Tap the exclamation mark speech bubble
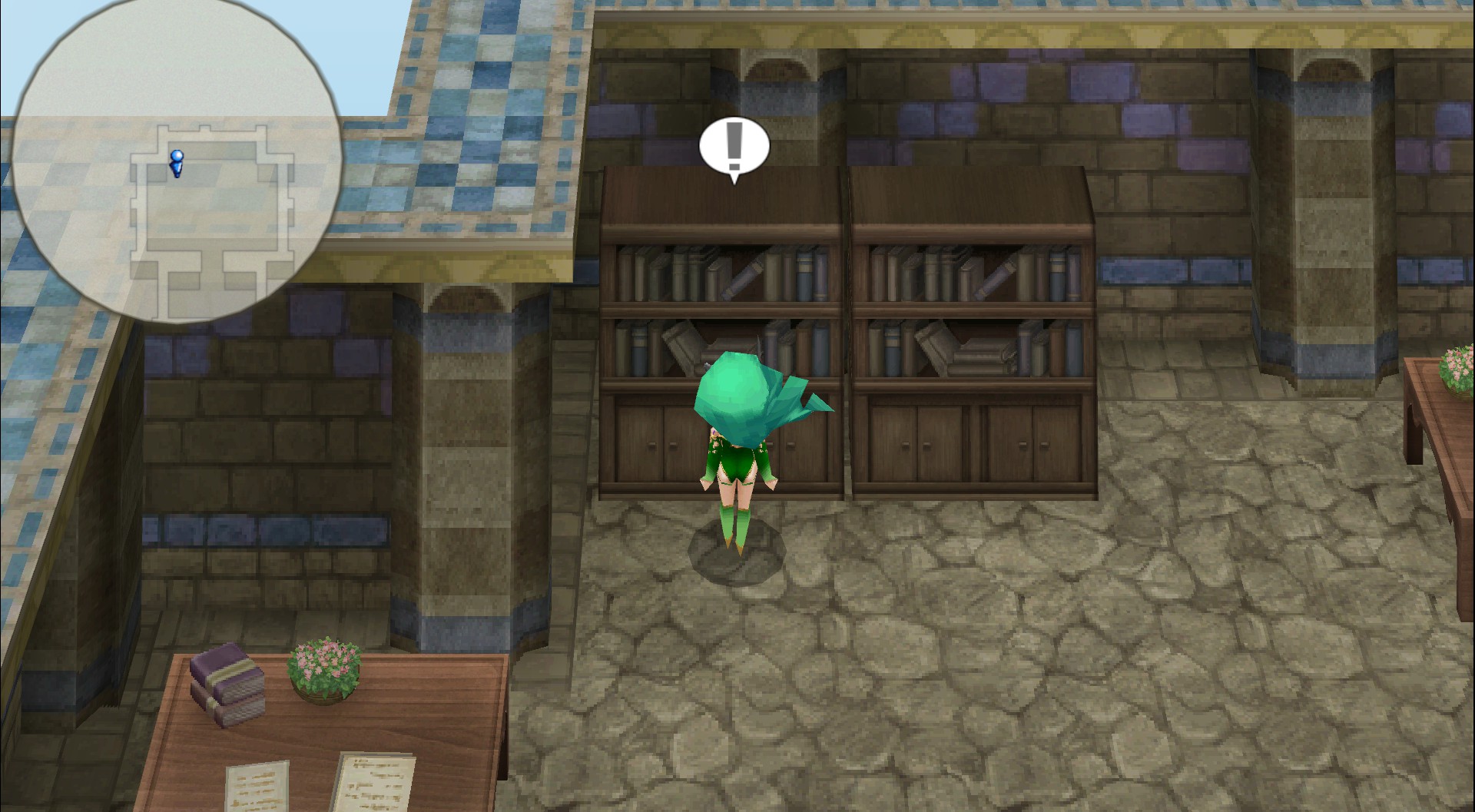Image resolution: width=1475 pixels, height=812 pixels. click(734, 146)
